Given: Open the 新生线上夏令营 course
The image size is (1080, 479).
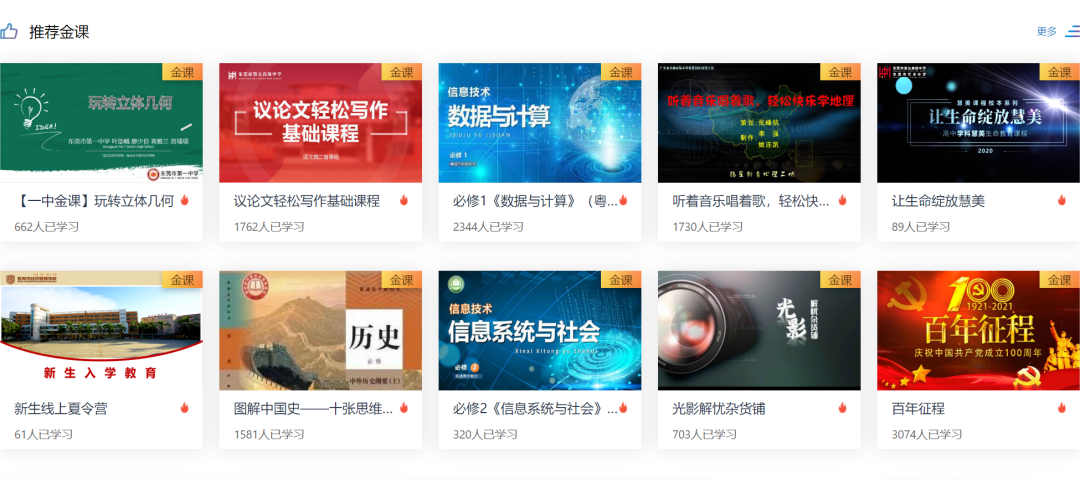Looking at the screenshot, I should 100,330.
